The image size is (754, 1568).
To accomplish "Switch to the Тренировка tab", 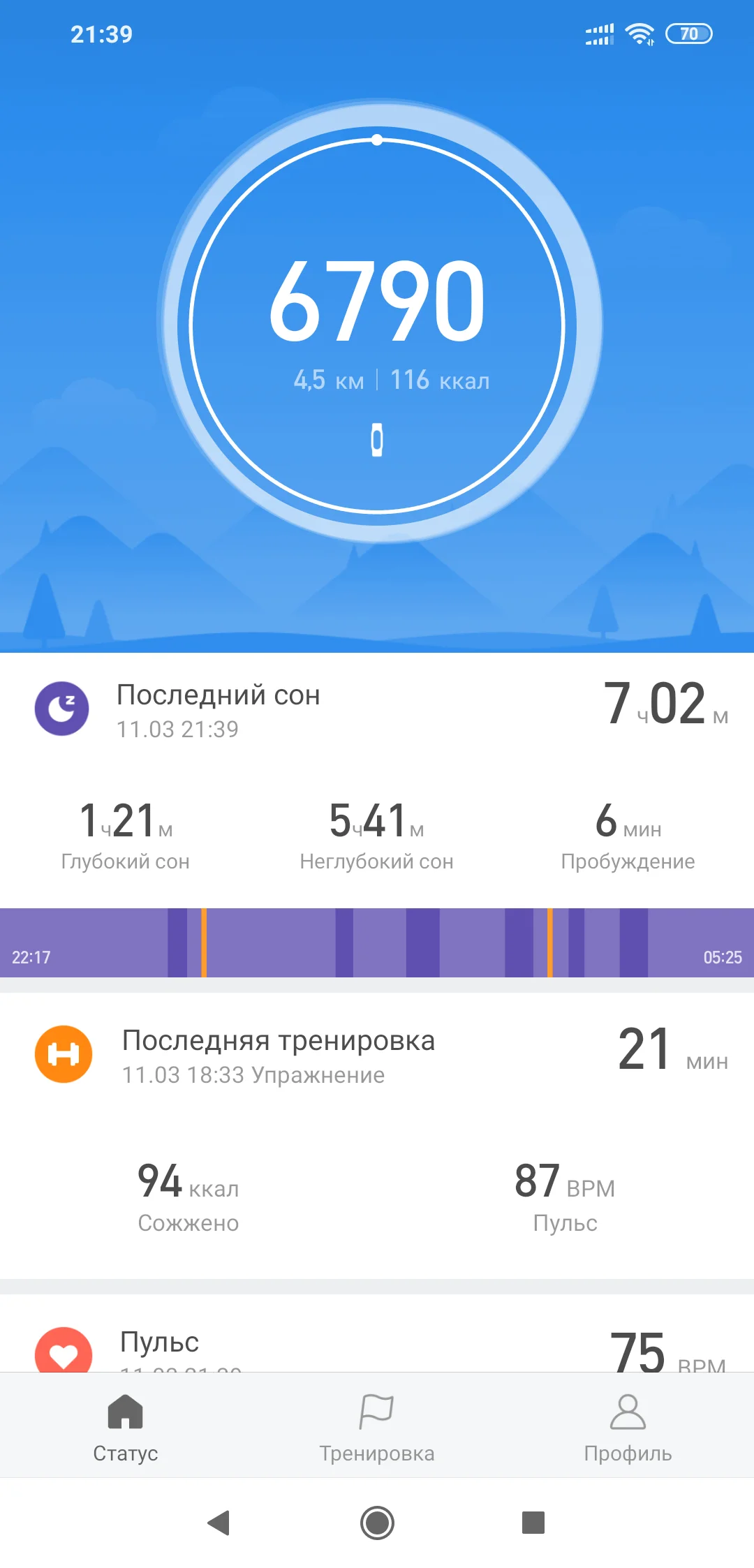I will tap(377, 1424).
